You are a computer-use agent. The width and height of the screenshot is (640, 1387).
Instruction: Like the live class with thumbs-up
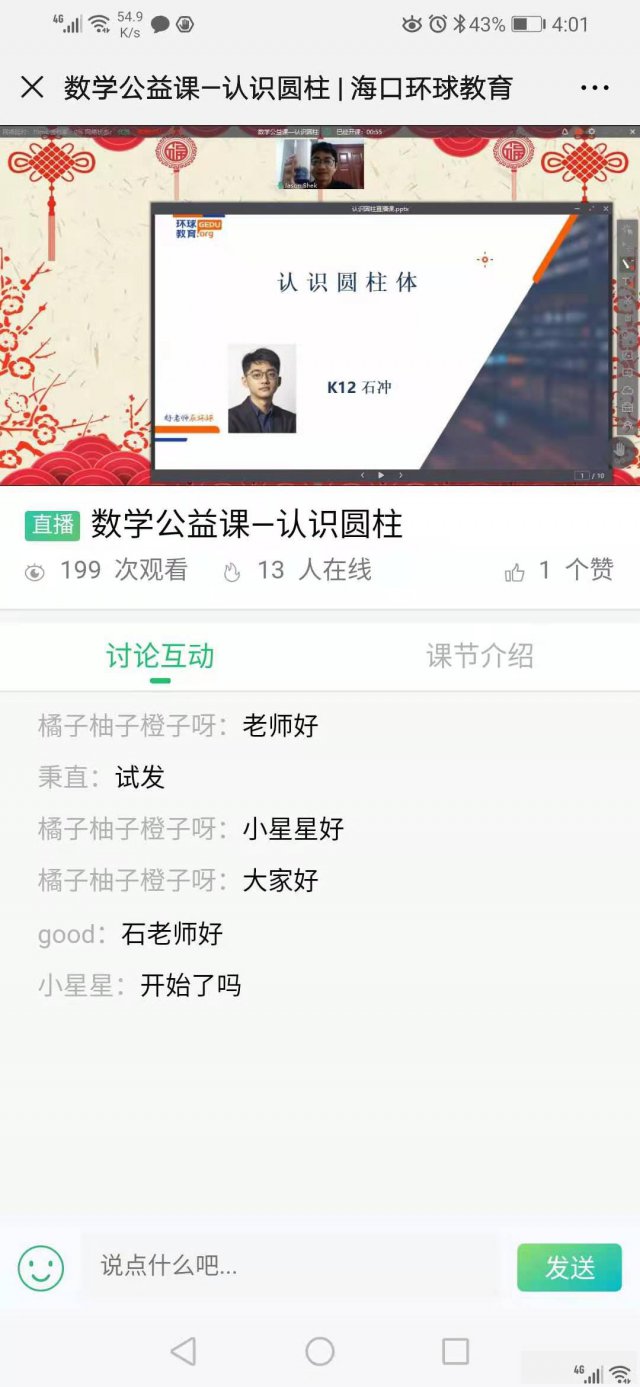(x=515, y=571)
